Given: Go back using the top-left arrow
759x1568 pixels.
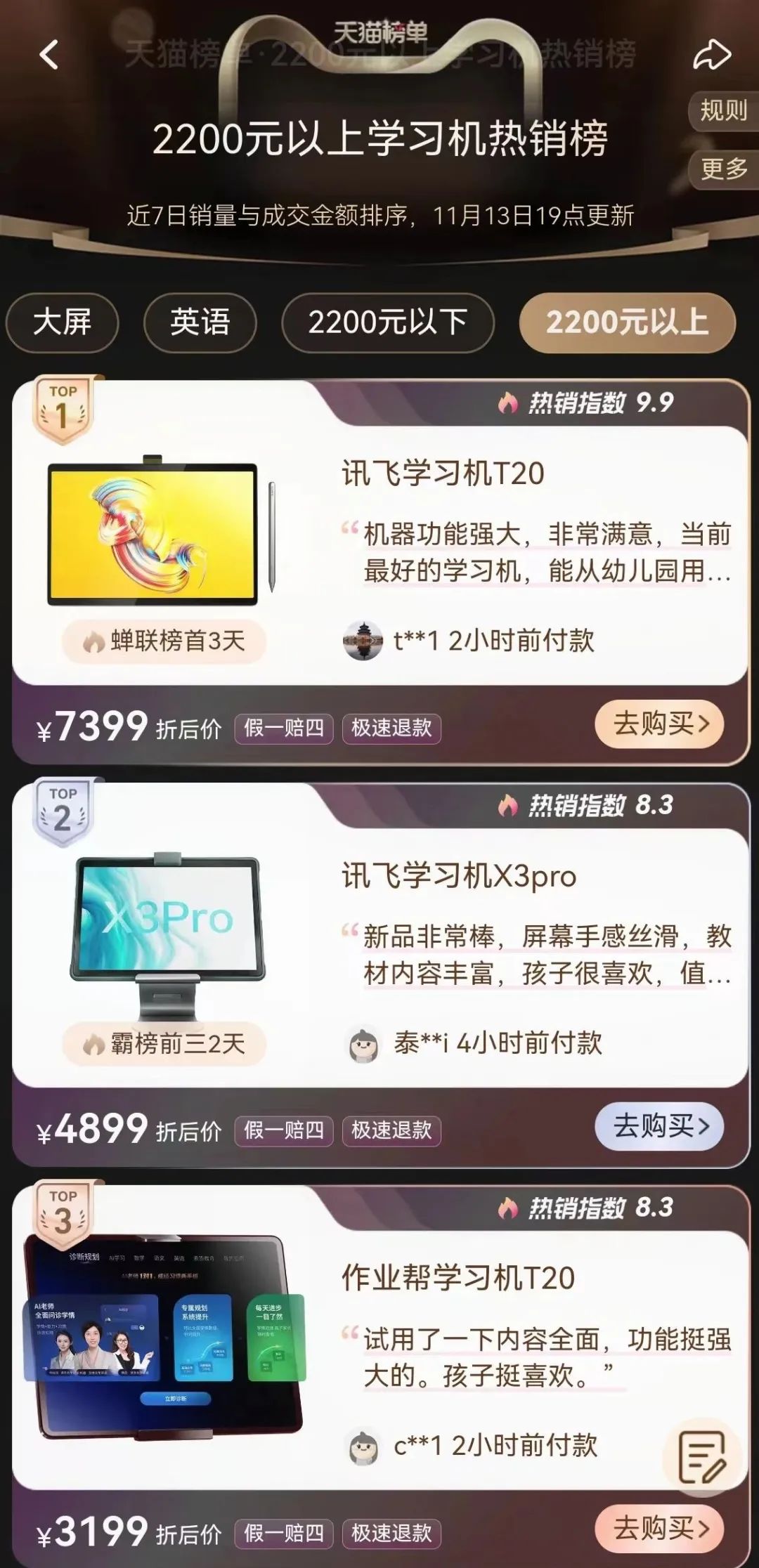Looking at the screenshot, I should [49, 54].
